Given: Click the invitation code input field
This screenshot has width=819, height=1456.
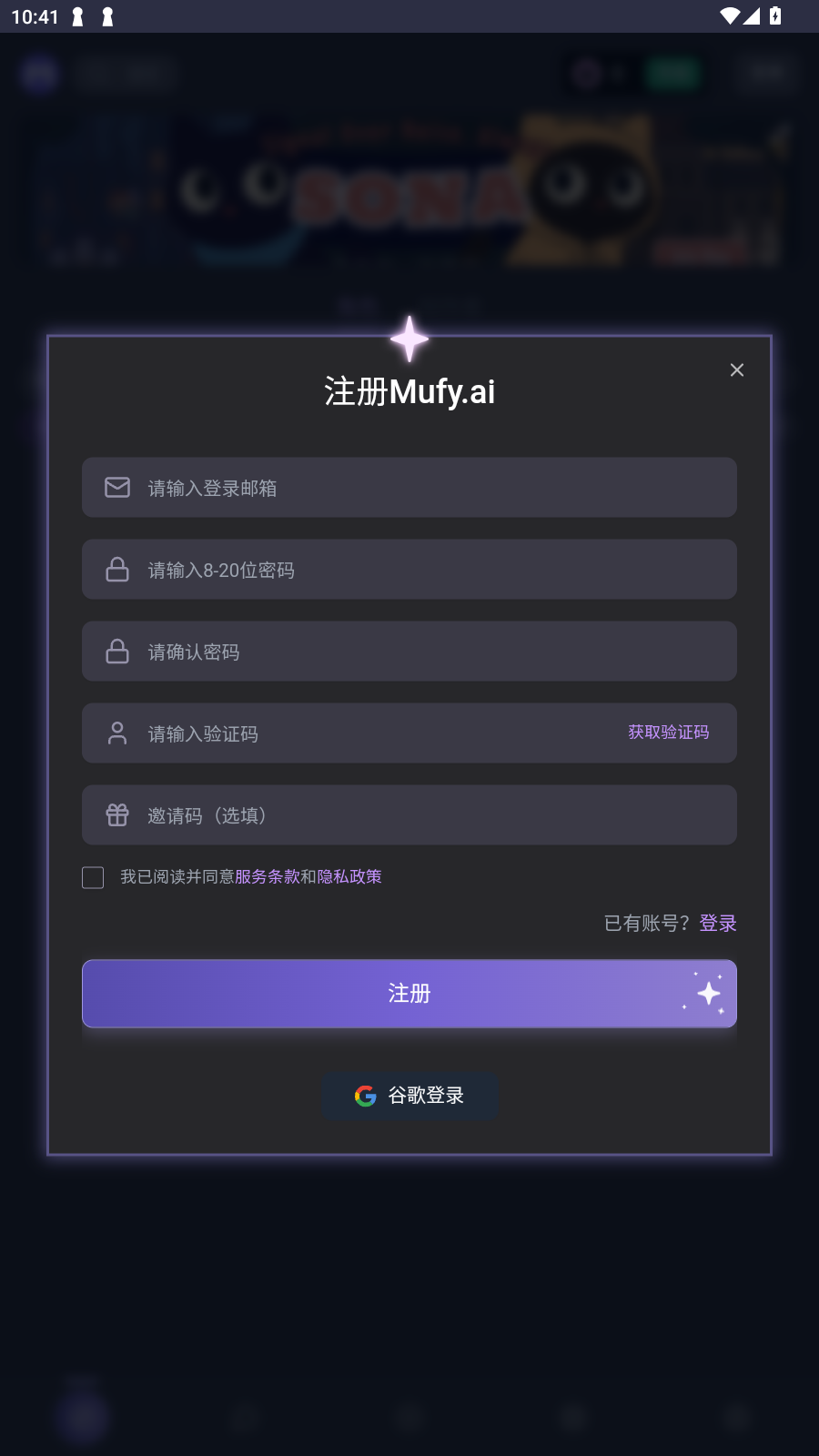Looking at the screenshot, I should pyautogui.click(x=409, y=814).
